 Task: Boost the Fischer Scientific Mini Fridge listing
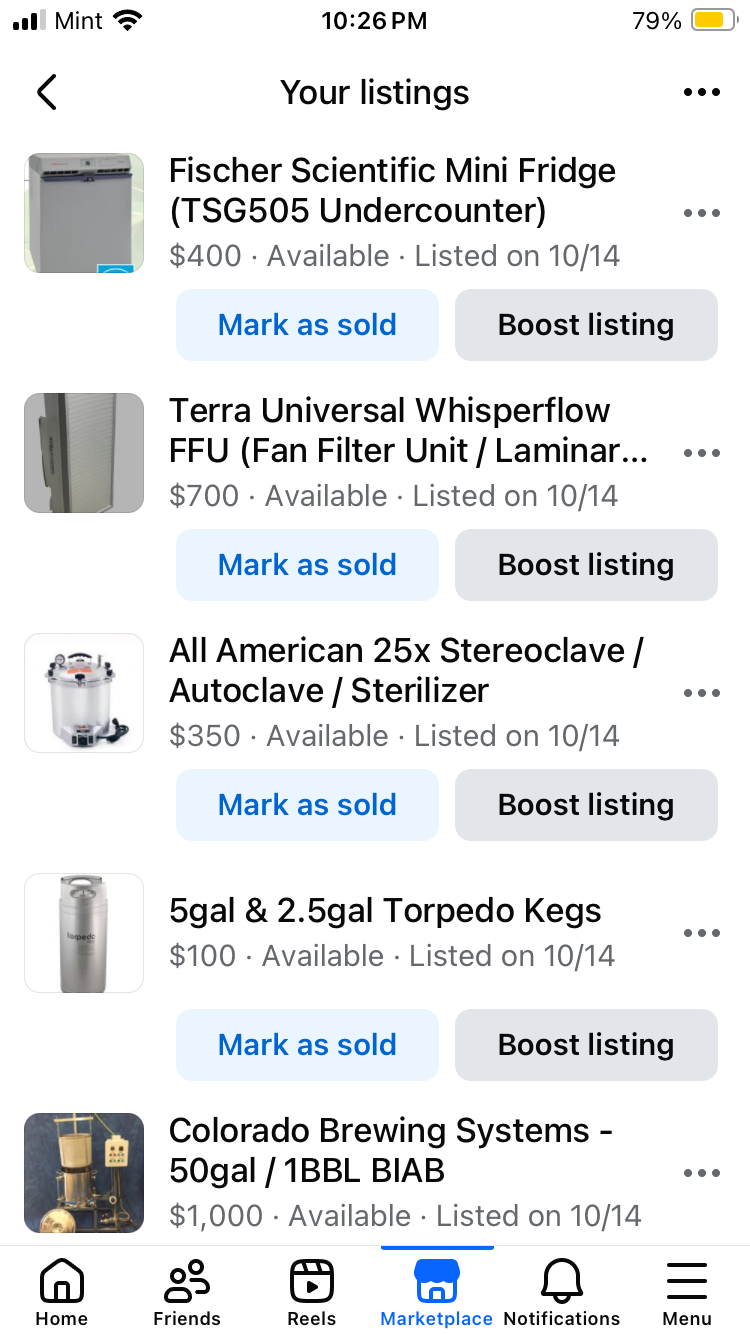[x=586, y=325]
